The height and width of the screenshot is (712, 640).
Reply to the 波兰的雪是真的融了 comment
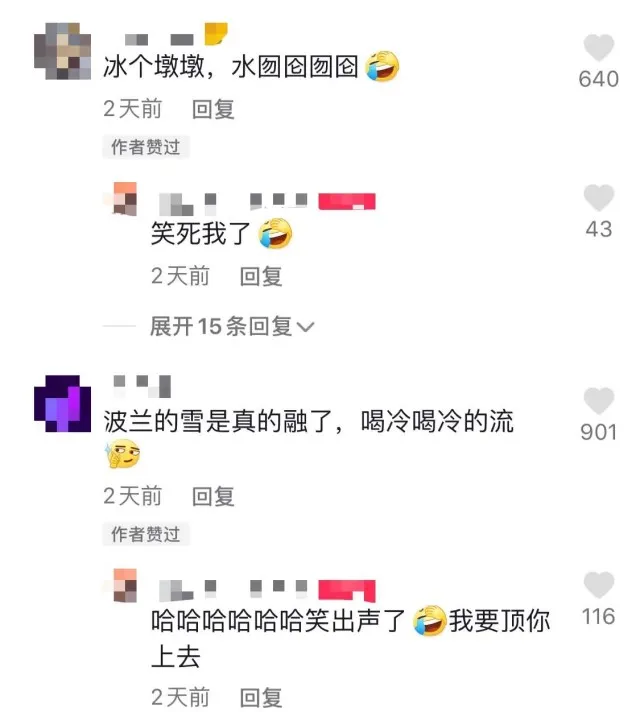pos(213,495)
